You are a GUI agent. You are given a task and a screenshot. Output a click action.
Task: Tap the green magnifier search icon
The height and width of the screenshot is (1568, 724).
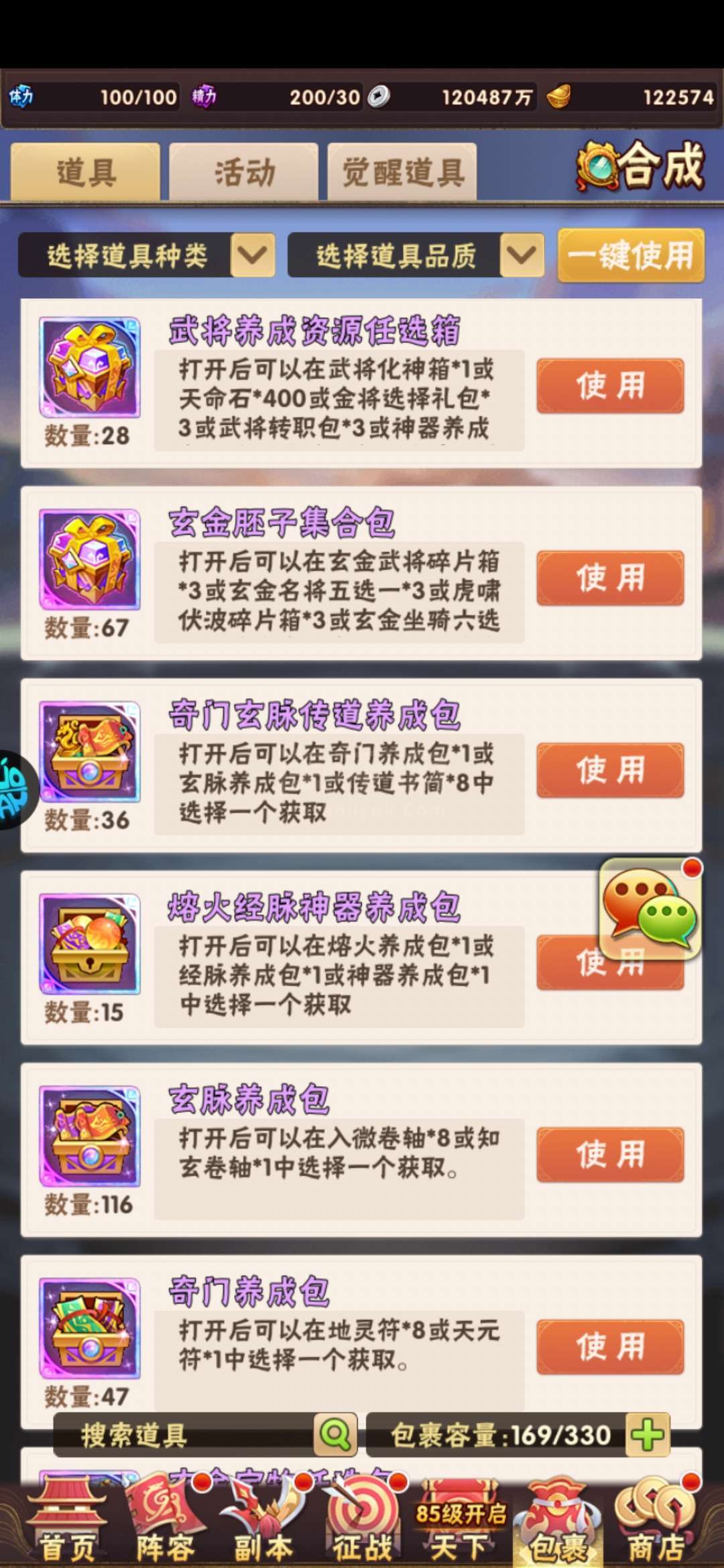tap(335, 1435)
